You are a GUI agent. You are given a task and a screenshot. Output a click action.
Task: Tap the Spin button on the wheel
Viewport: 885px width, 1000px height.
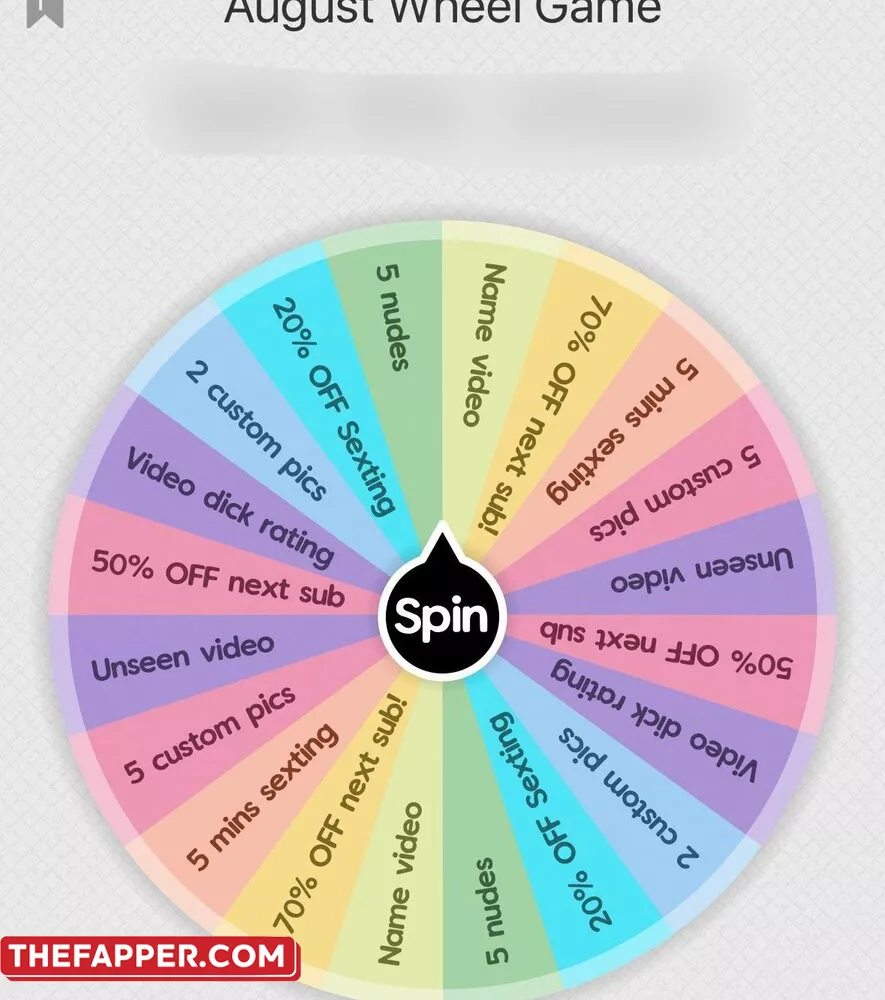pyautogui.click(x=442, y=615)
